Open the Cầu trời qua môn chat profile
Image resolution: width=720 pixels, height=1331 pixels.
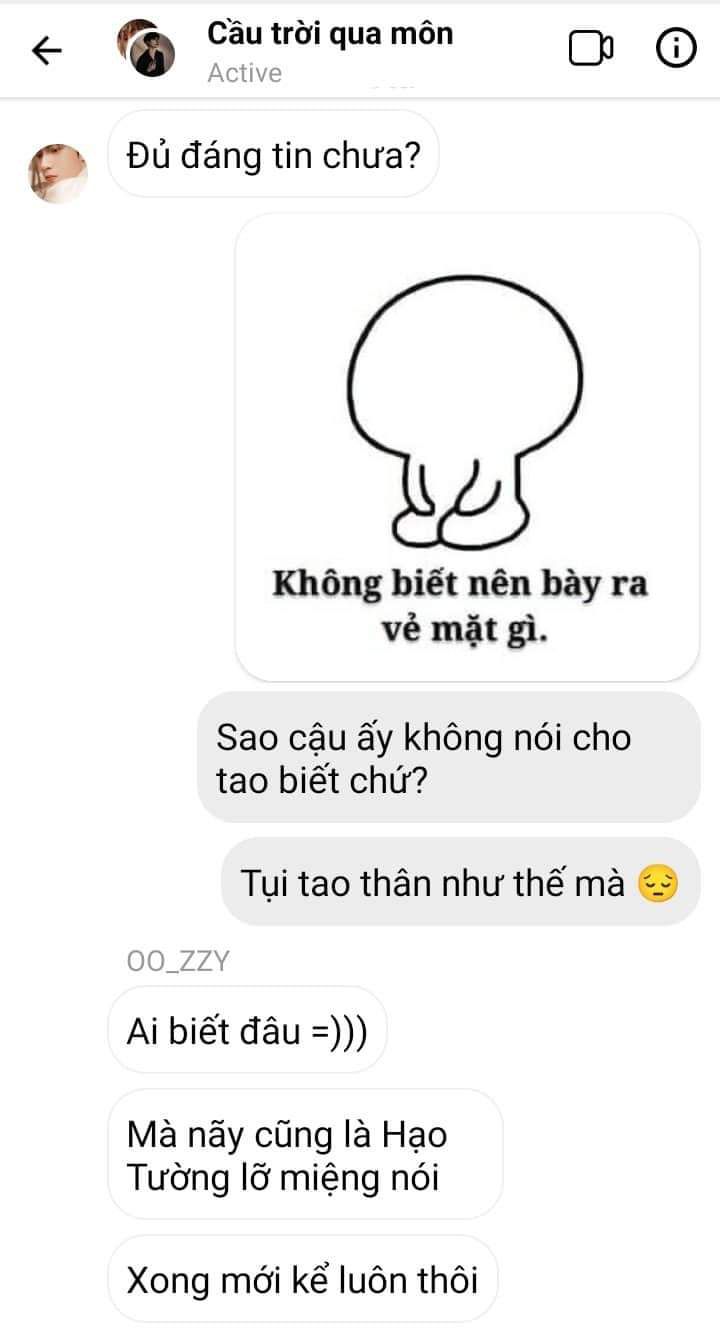tap(329, 34)
